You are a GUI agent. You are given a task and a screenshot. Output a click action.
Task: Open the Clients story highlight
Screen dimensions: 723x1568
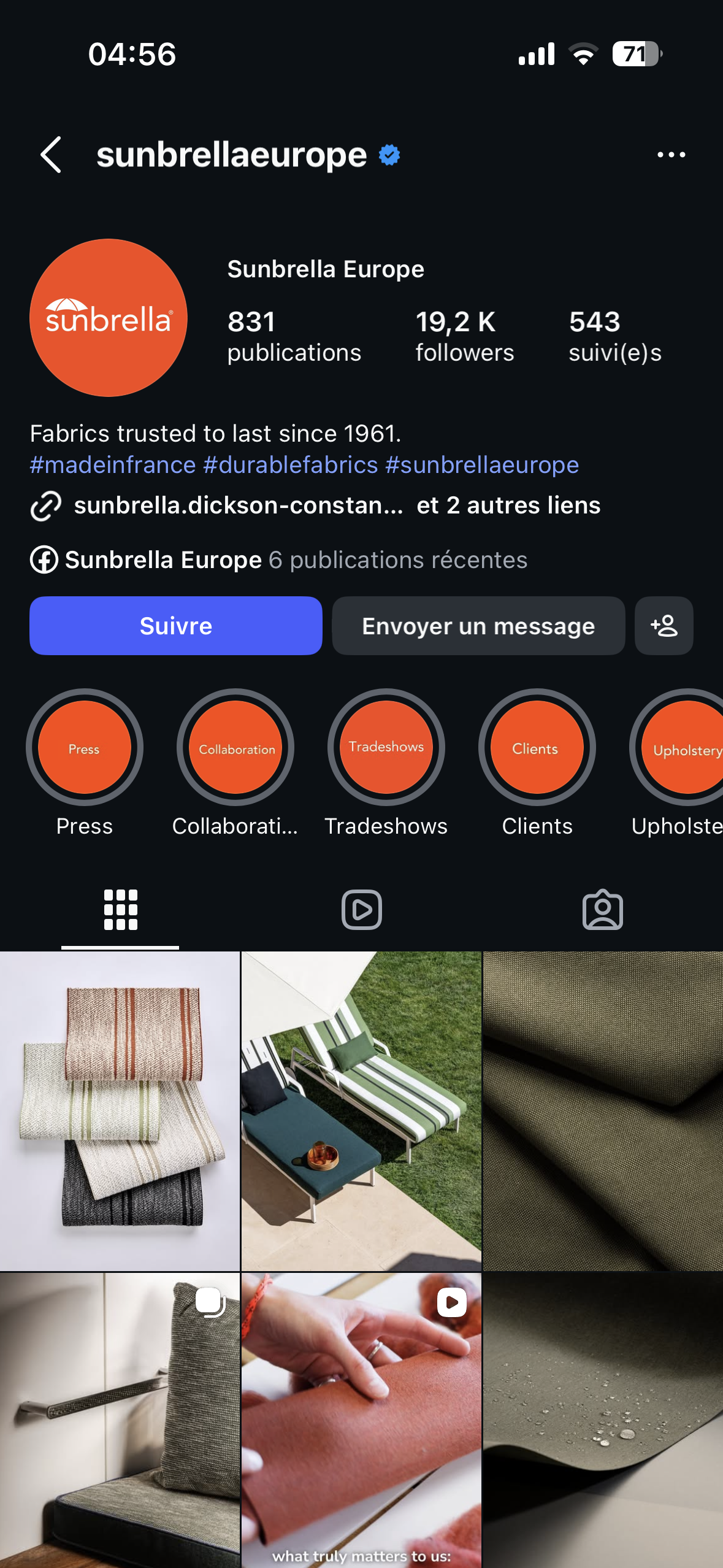click(x=537, y=748)
